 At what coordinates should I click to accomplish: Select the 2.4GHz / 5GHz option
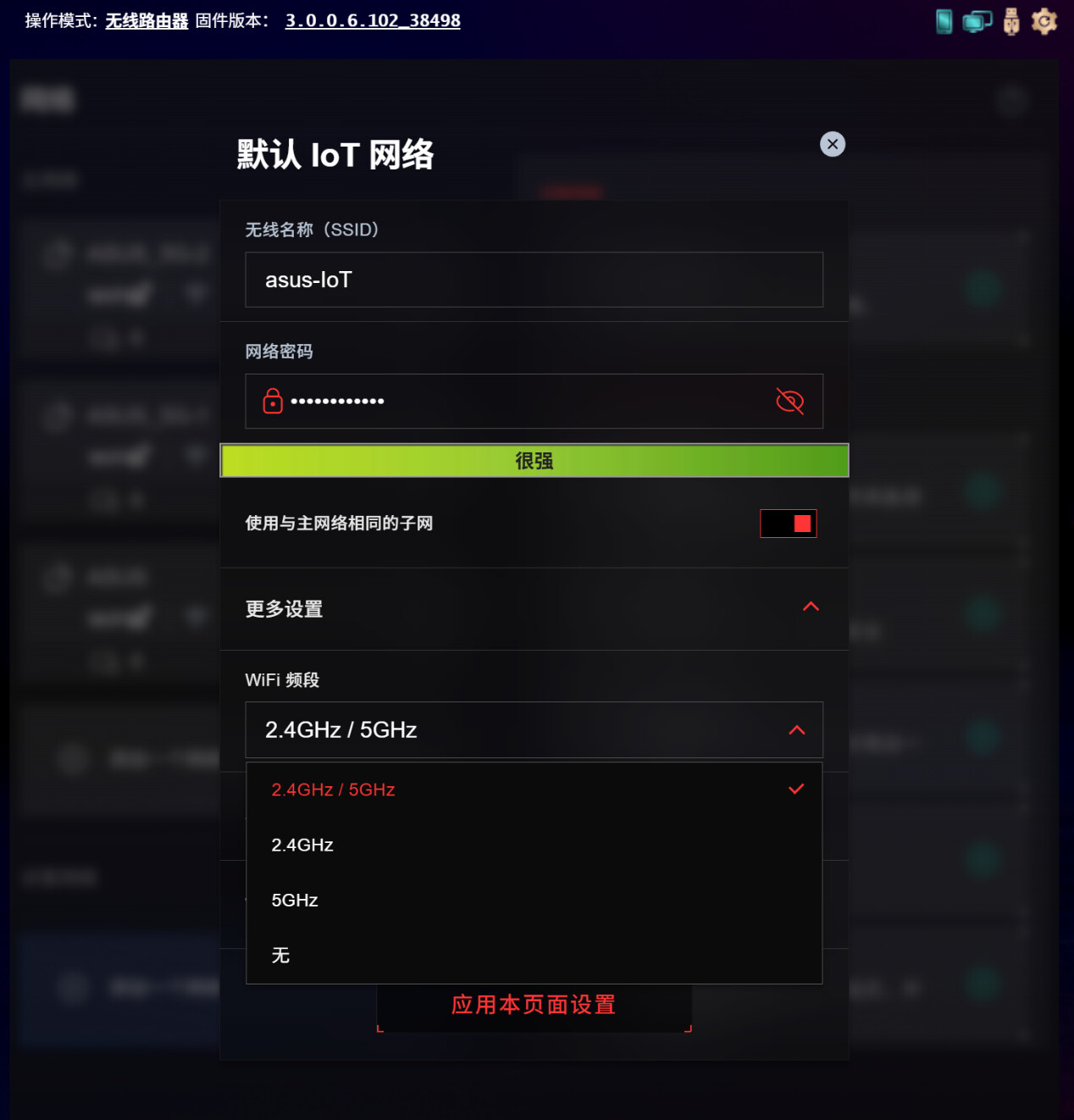tap(534, 790)
